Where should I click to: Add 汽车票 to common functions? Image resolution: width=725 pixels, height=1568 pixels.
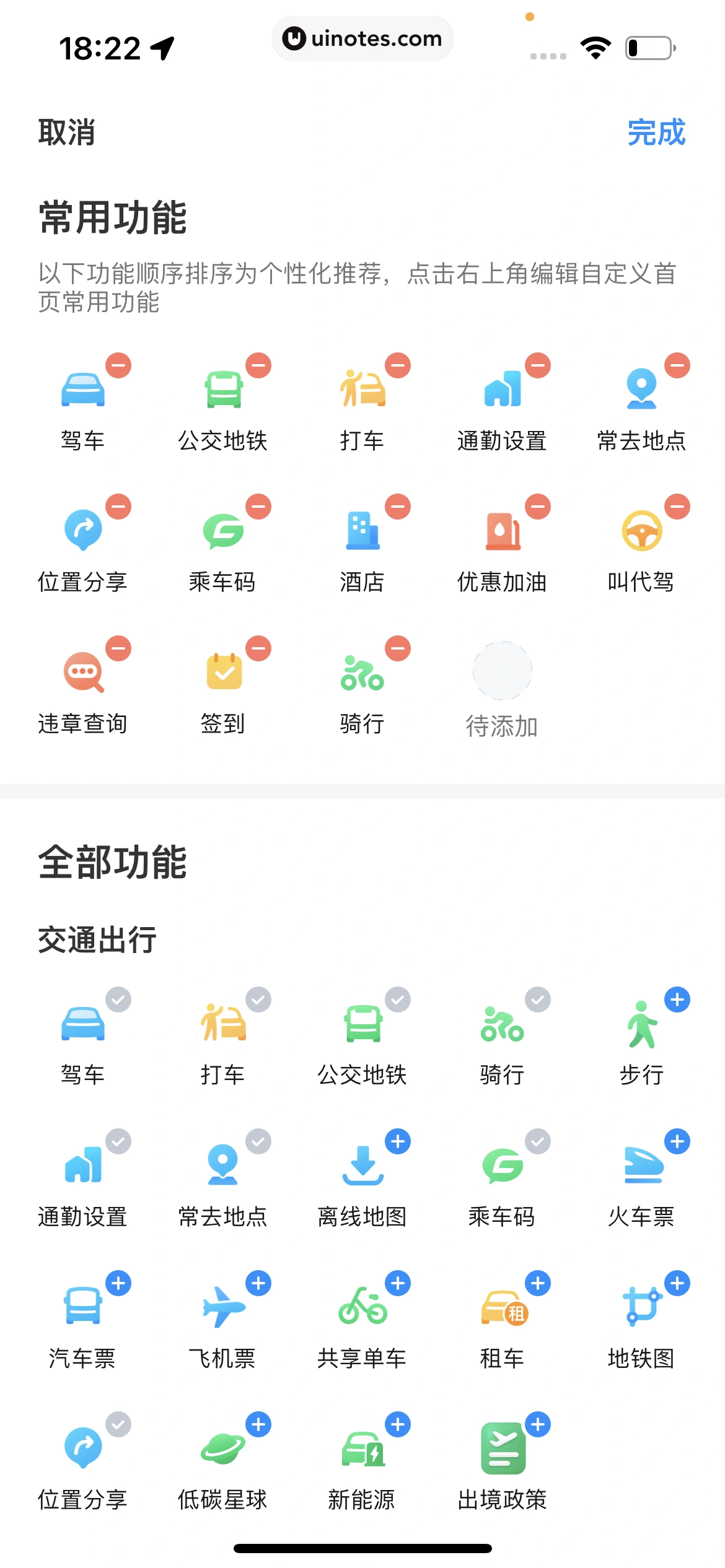pyautogui.click(x=118, y=1283)
